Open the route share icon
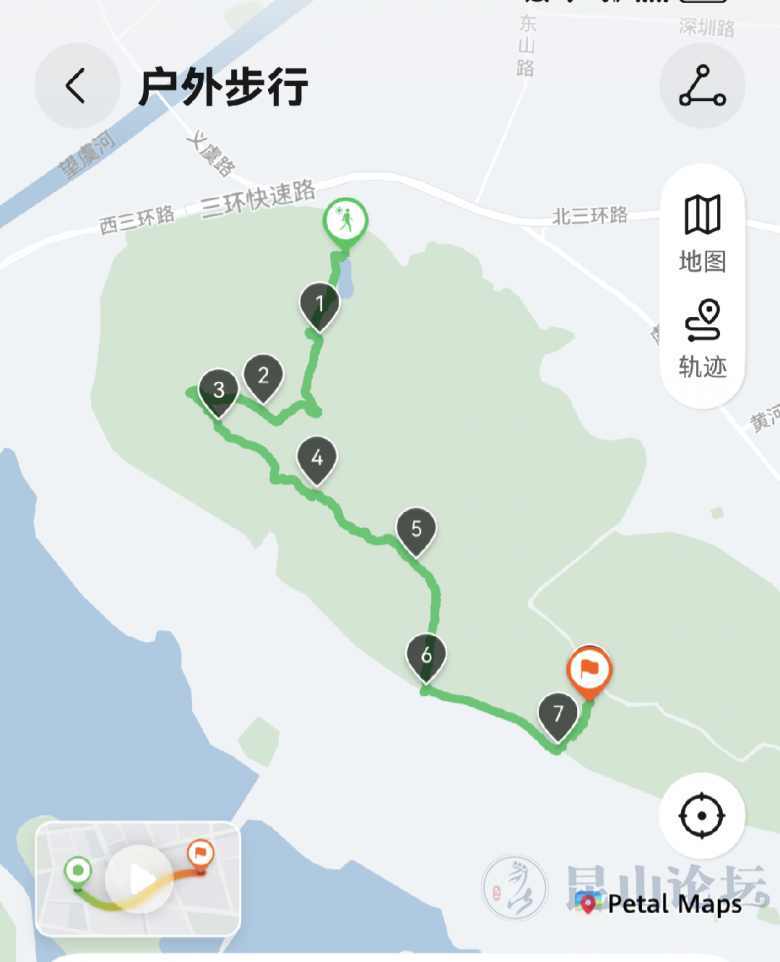780x962 pixels. pos(702,87)
